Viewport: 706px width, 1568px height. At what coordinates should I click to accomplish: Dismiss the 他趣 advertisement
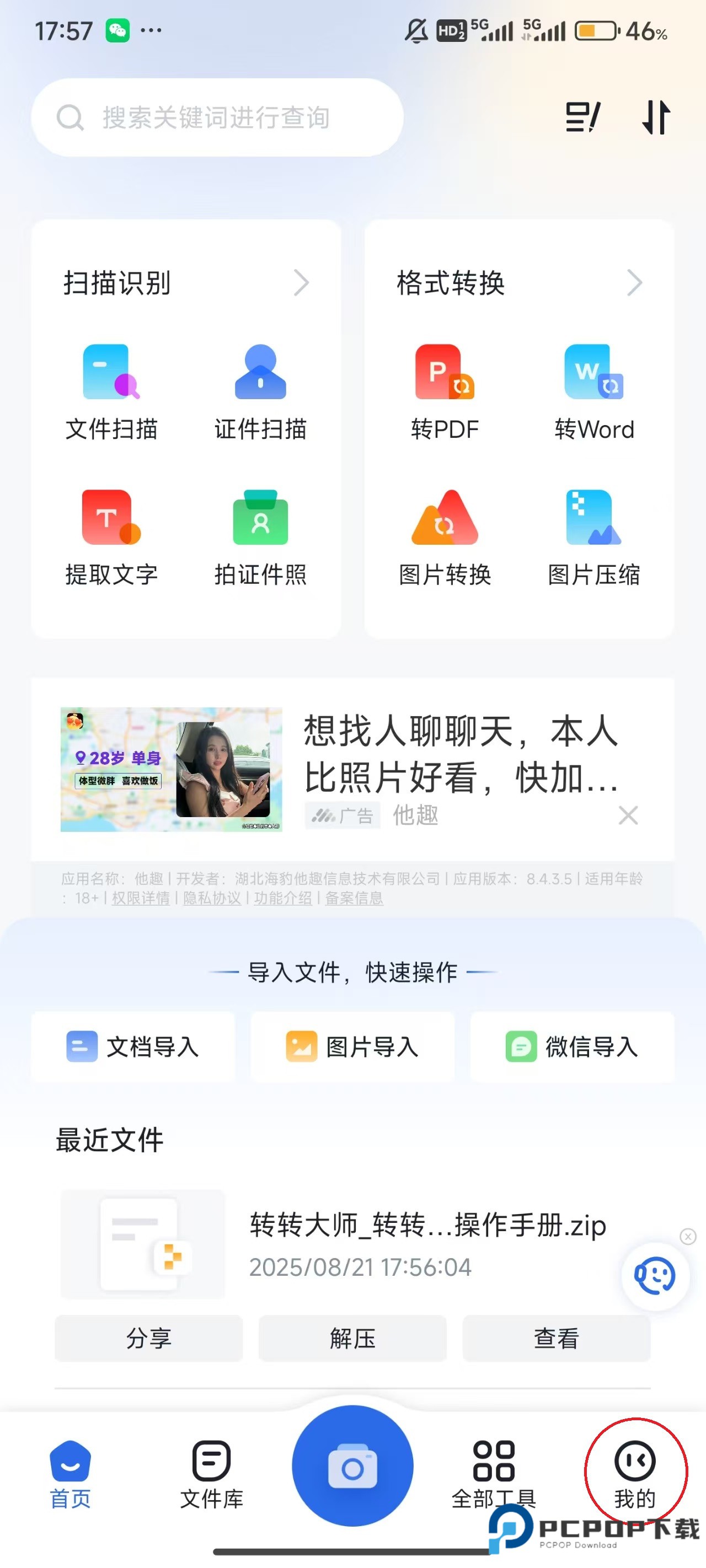point(628,815)
